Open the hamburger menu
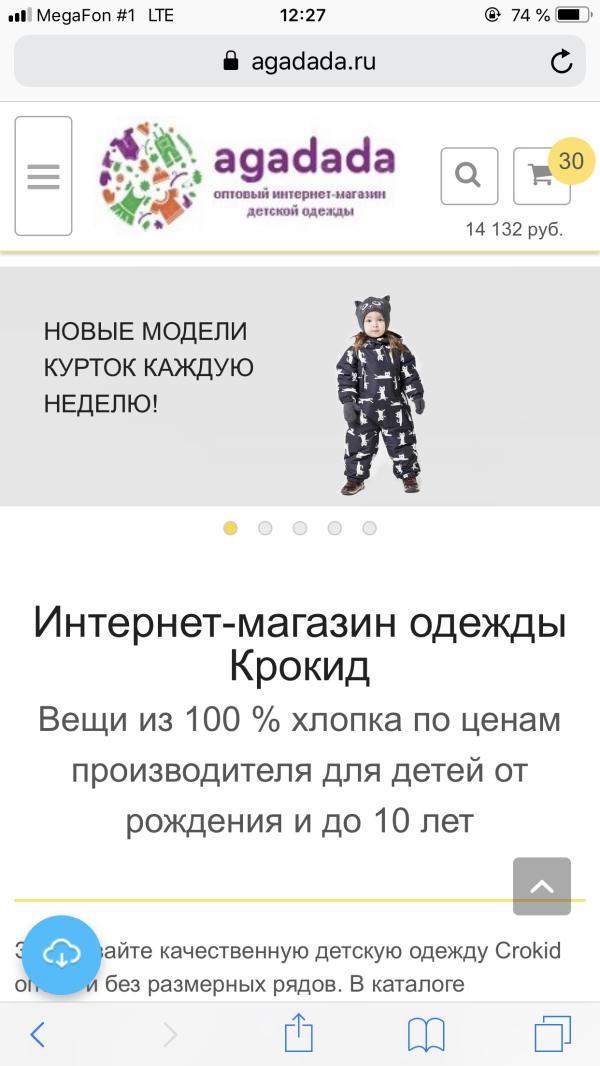This screenshot has height=1066, width=600. (x=43, y=176)
